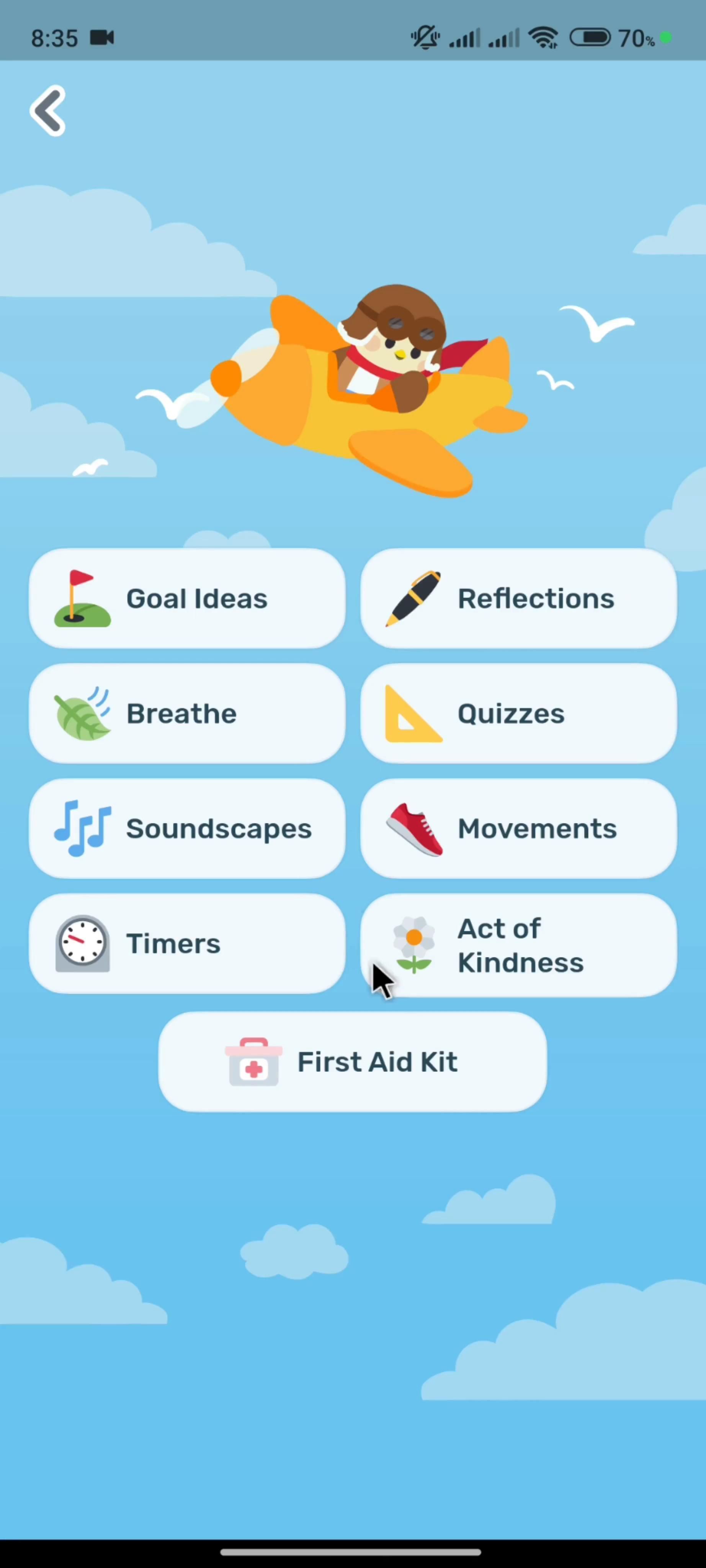
Task: Open Timers
Action: 187,944
